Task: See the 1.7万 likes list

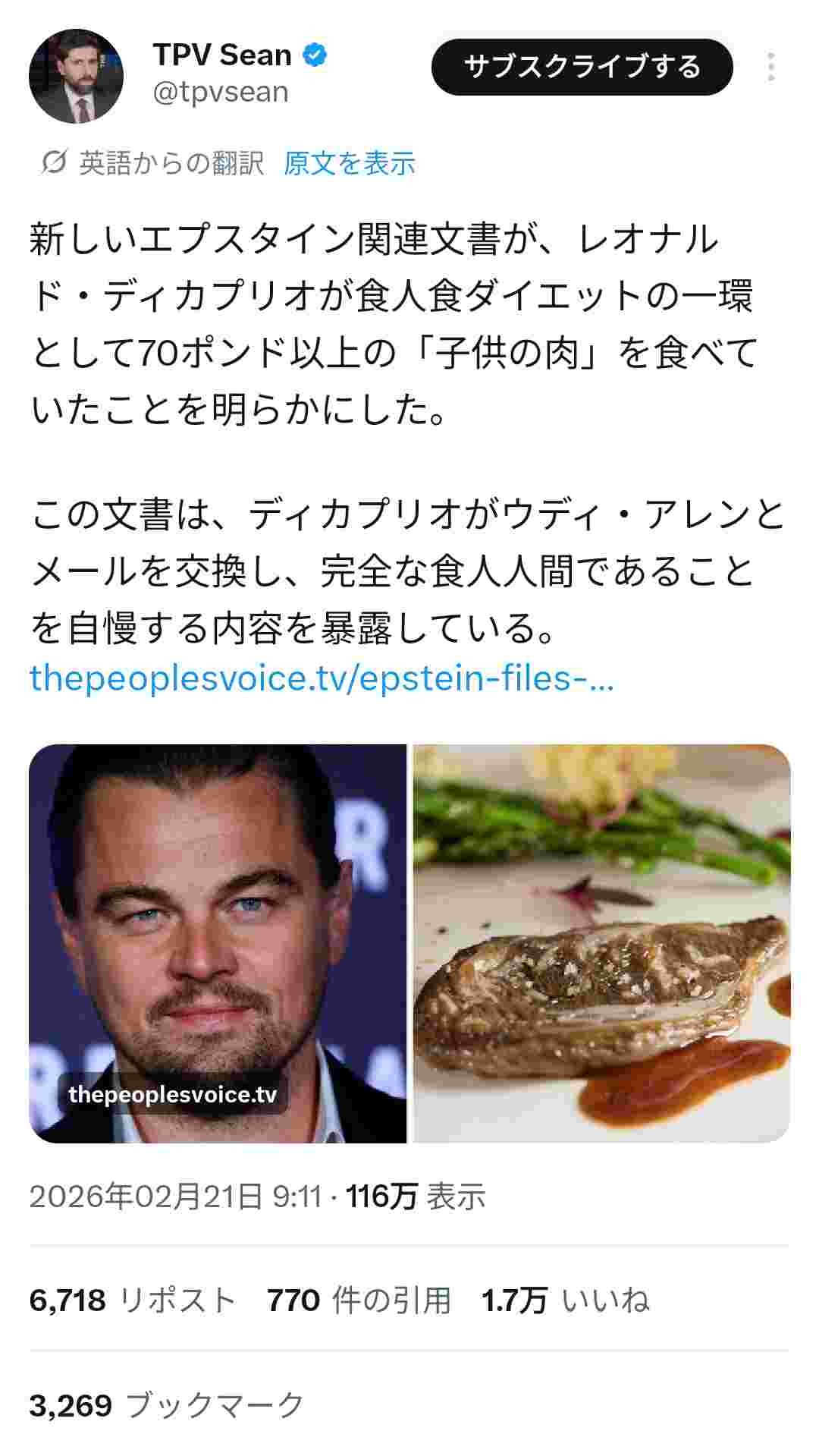Action: pos(566,1300)
